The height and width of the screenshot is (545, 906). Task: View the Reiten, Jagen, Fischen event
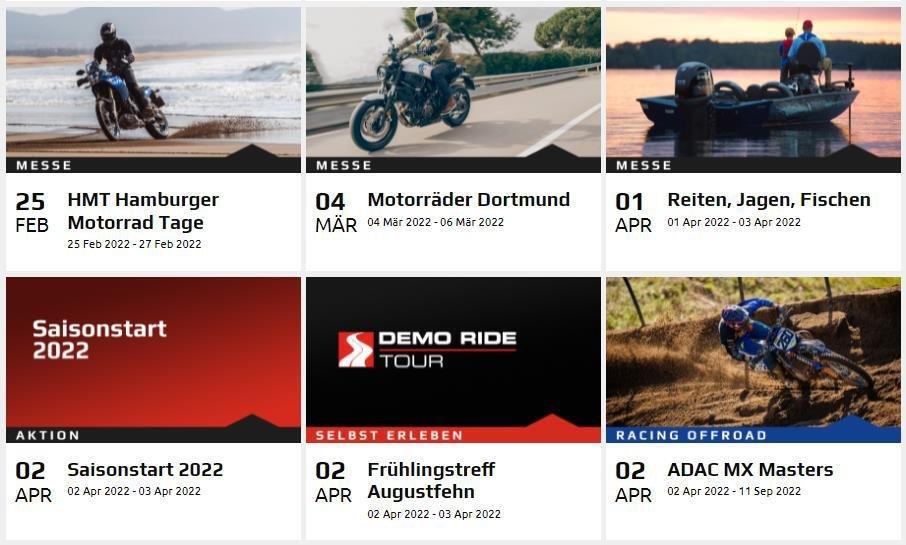click(x=768, y=200)
